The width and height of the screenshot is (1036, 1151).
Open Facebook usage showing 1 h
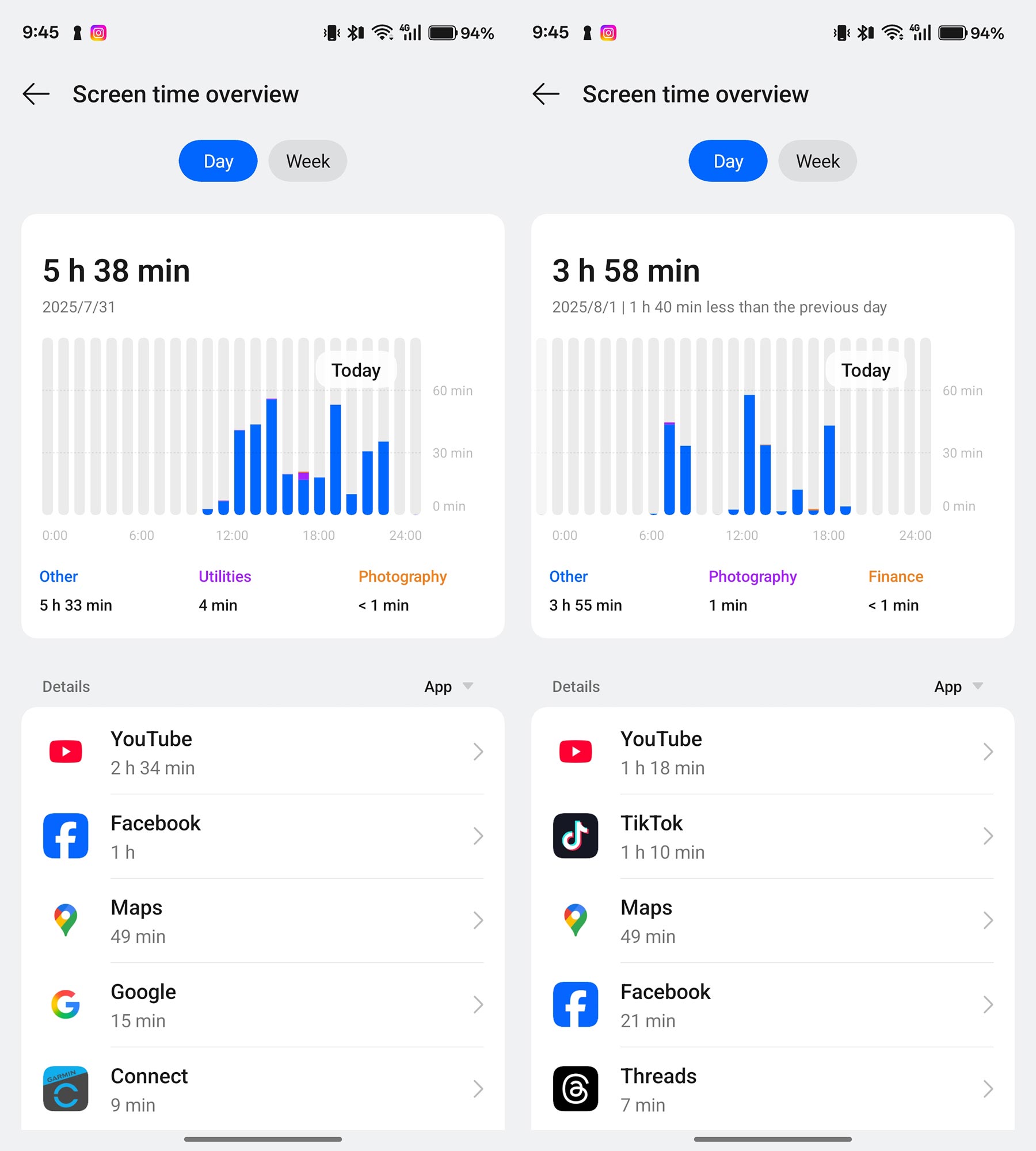point(262,836)
